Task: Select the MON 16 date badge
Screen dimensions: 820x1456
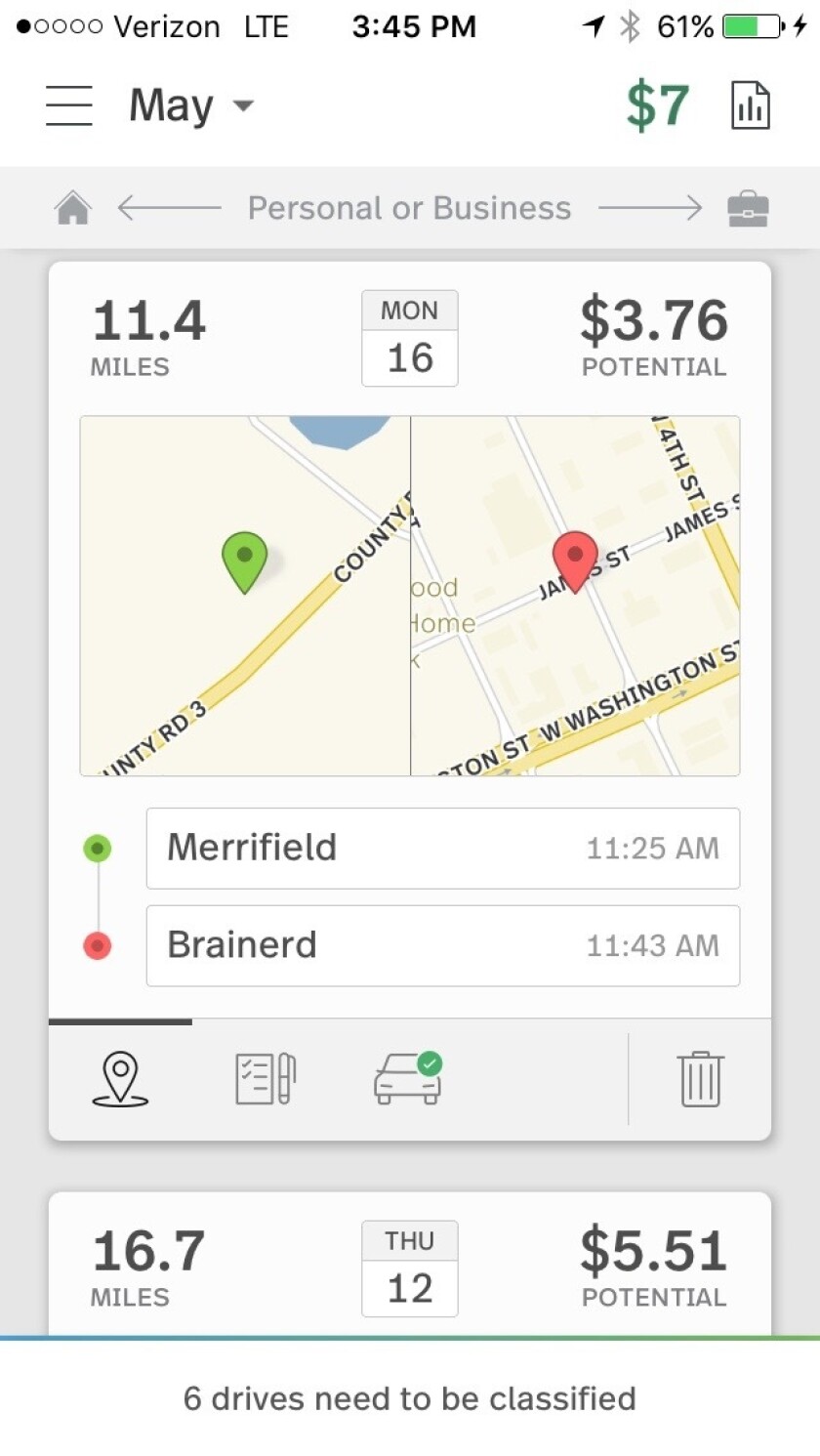Action: [x=409, y=339]
